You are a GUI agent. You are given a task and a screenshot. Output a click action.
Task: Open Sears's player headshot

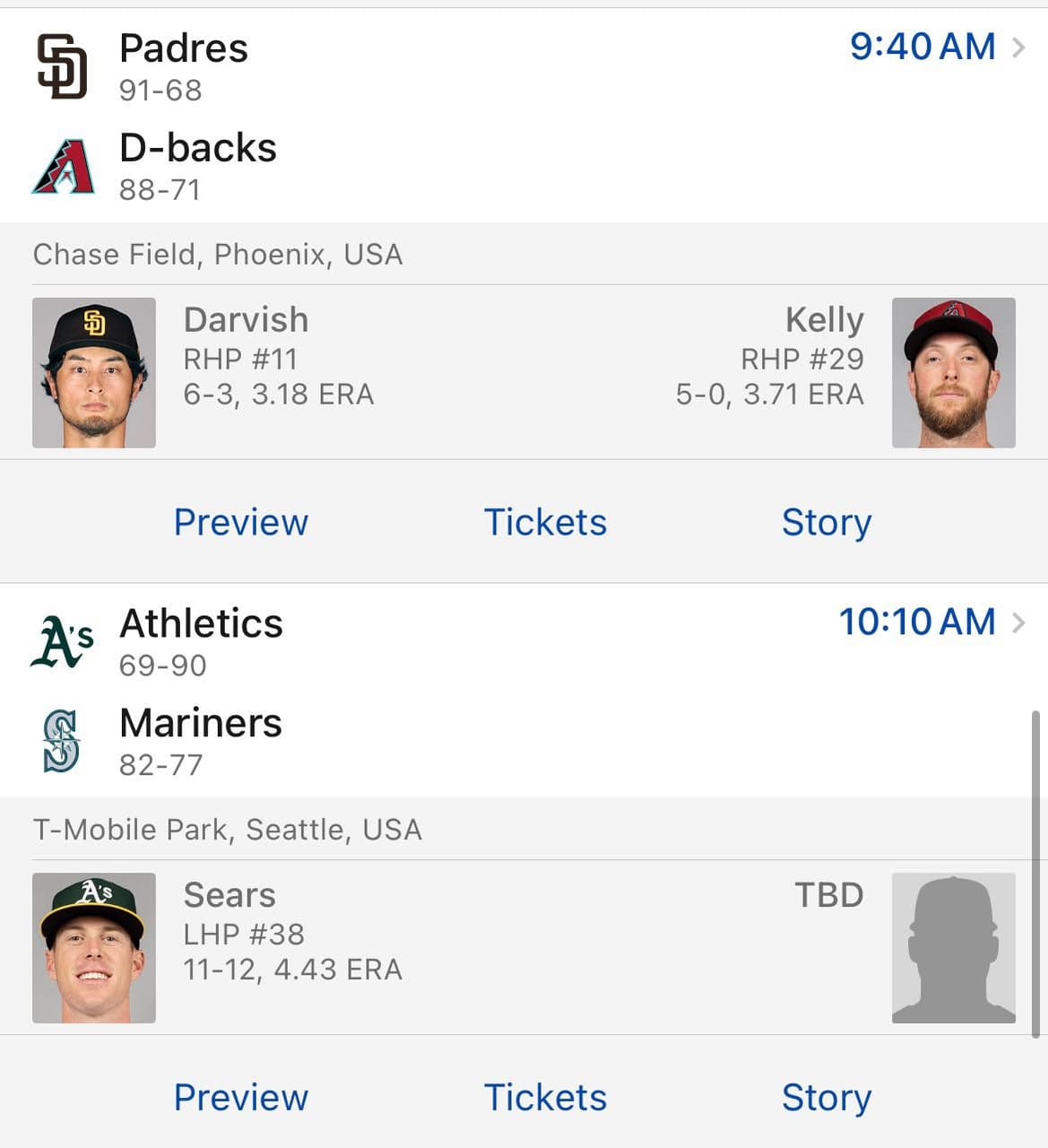93,947
